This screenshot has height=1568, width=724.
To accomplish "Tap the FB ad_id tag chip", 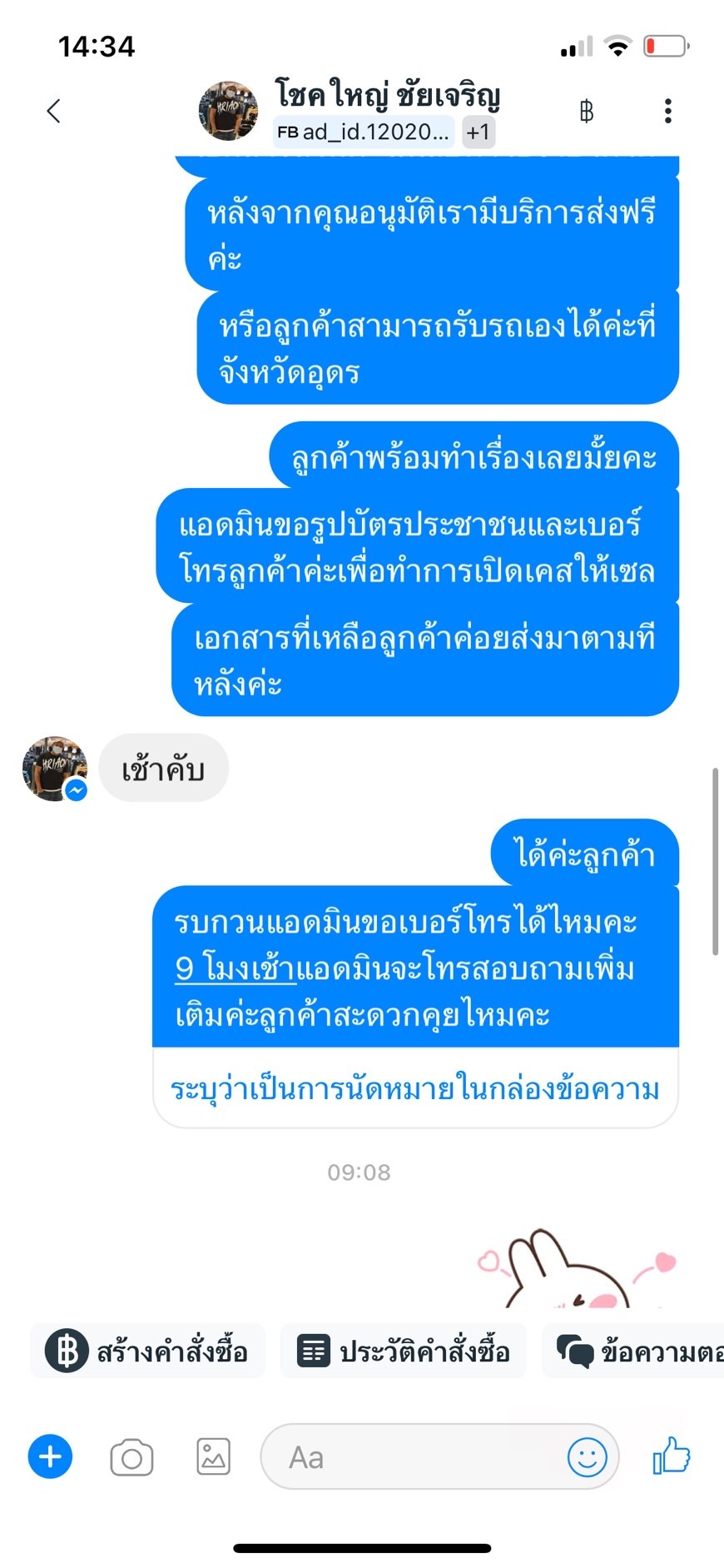I will click(364, 132).
